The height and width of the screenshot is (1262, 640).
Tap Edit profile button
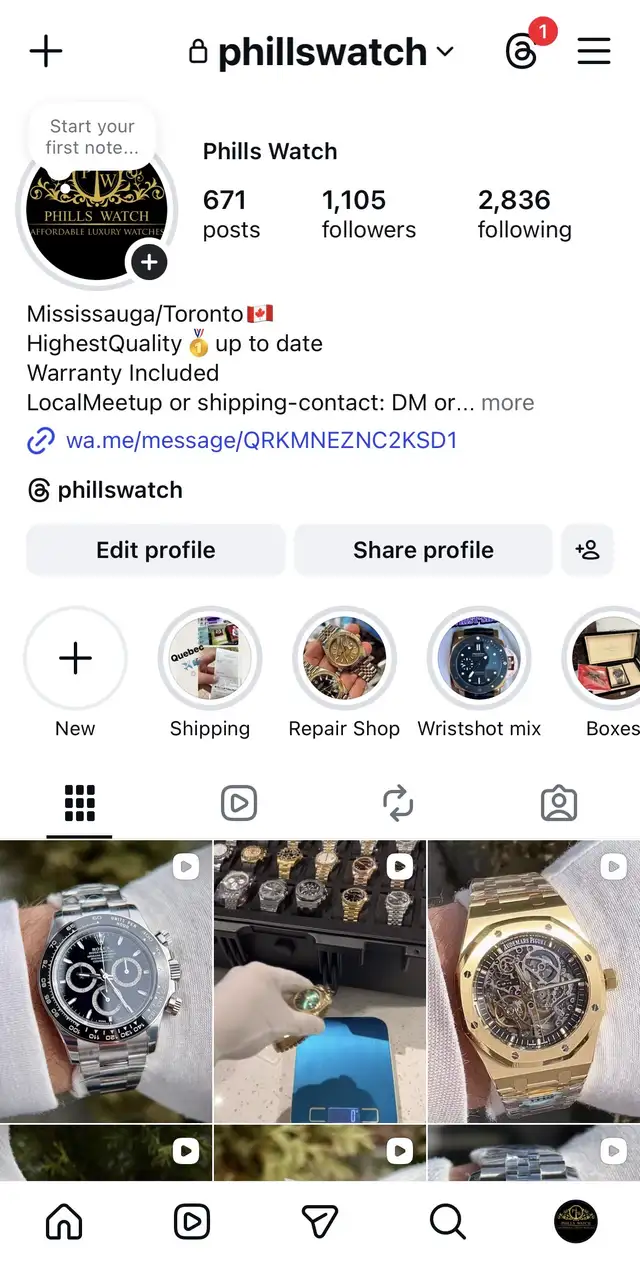click(x=155, y=550)
